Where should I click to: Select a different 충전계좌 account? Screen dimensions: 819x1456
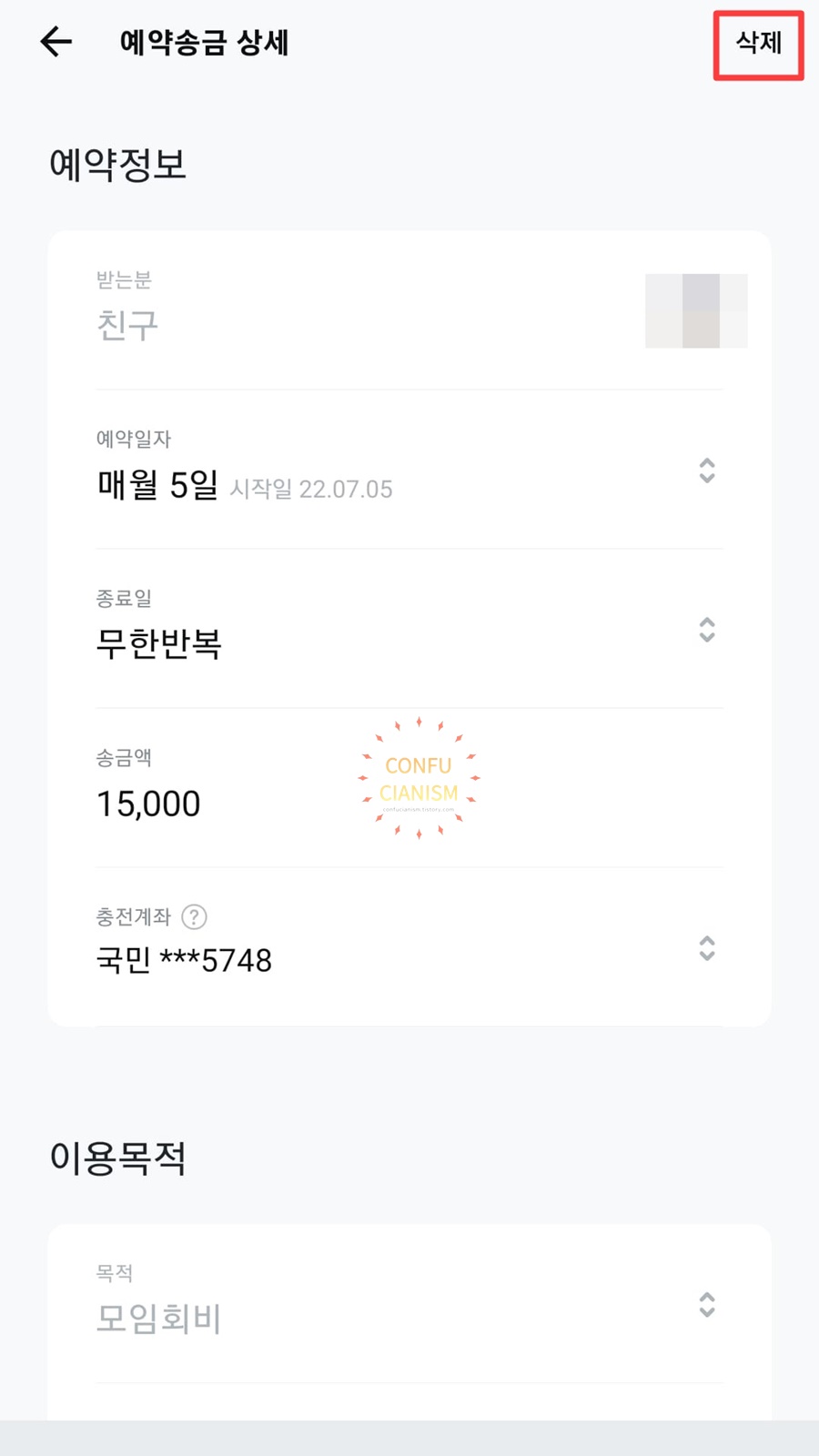click(x=409, y=947)
